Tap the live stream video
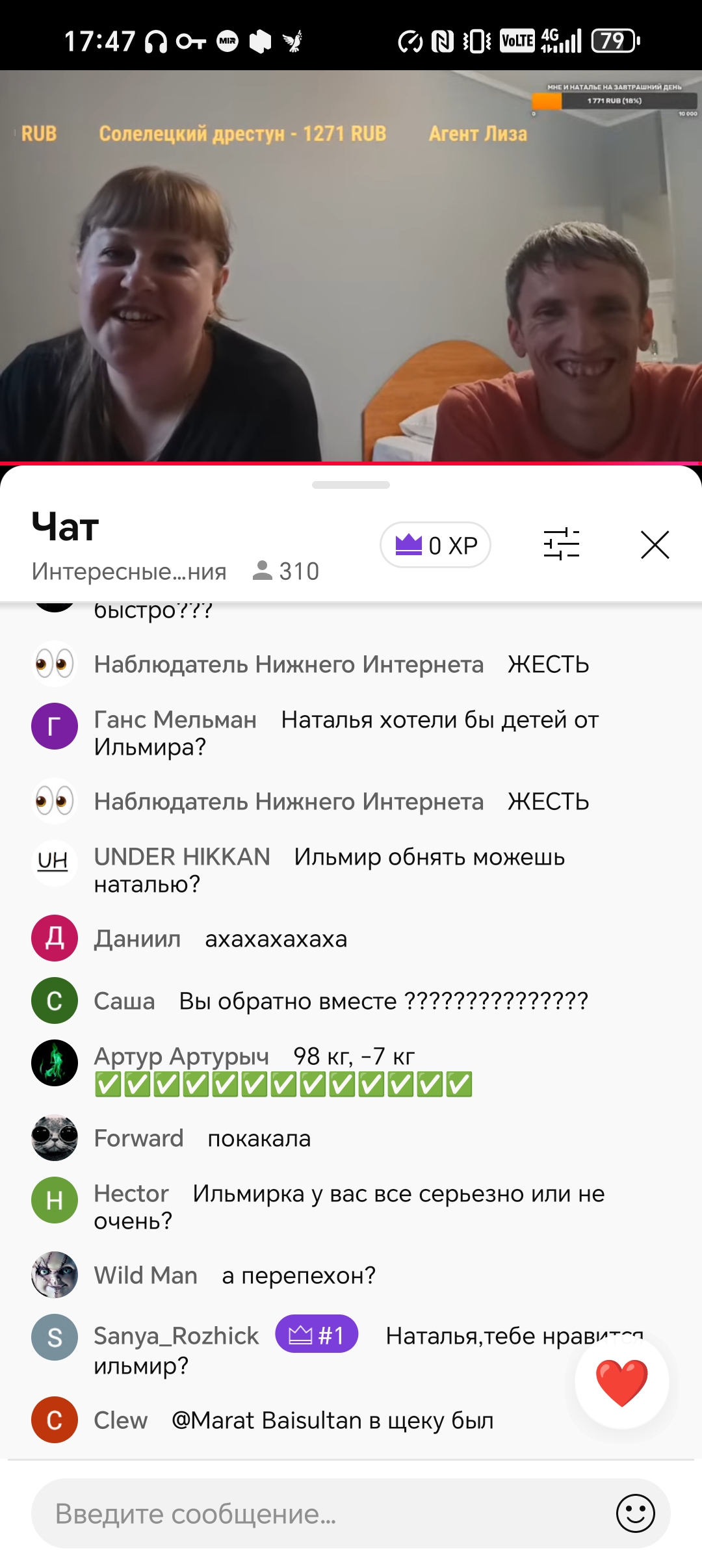This screenshot has height=1568, width=702. [x=351, y=266]
